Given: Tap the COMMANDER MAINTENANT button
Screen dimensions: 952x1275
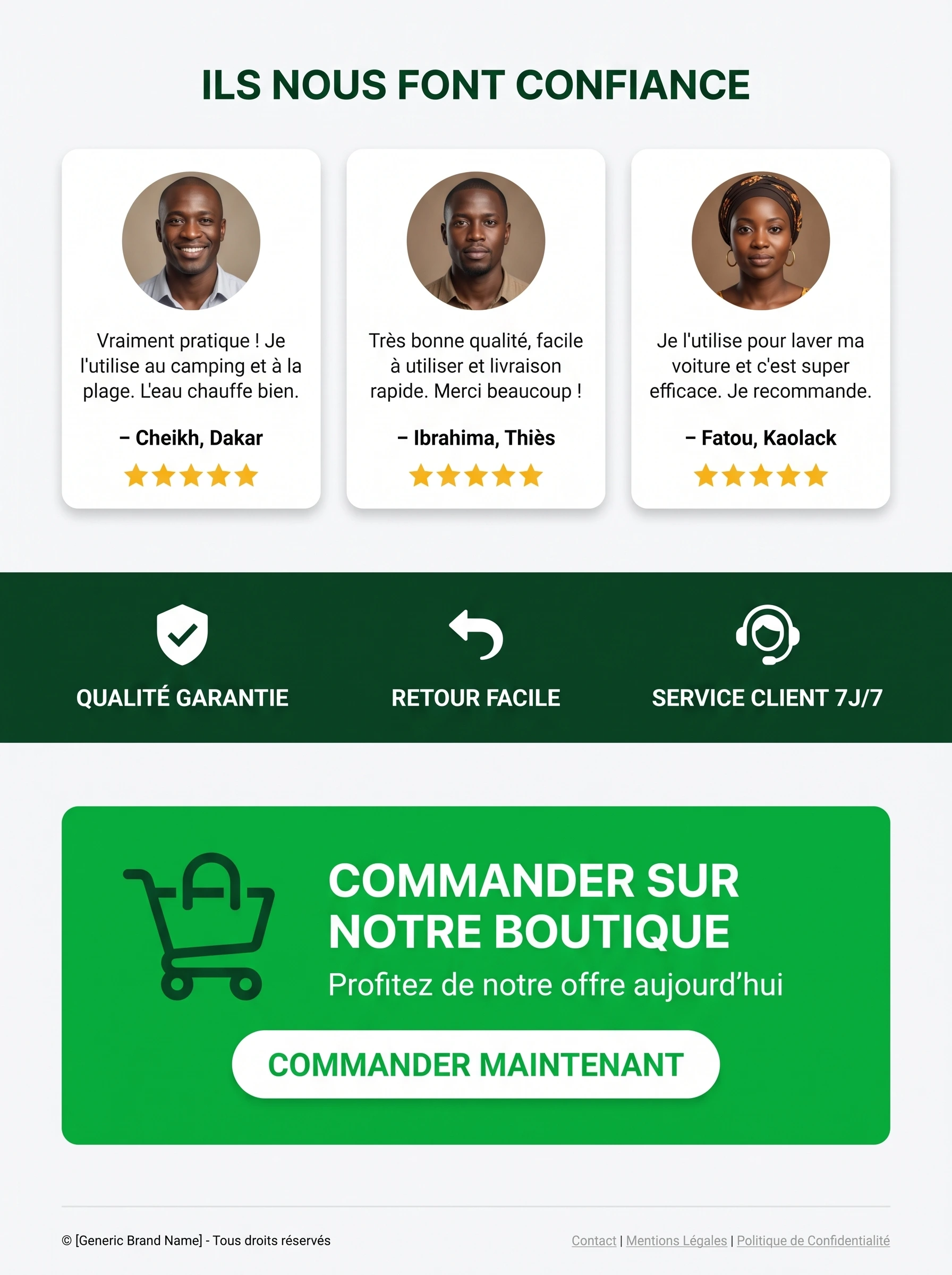Looking at the screenshot, I should (475, 1064).
